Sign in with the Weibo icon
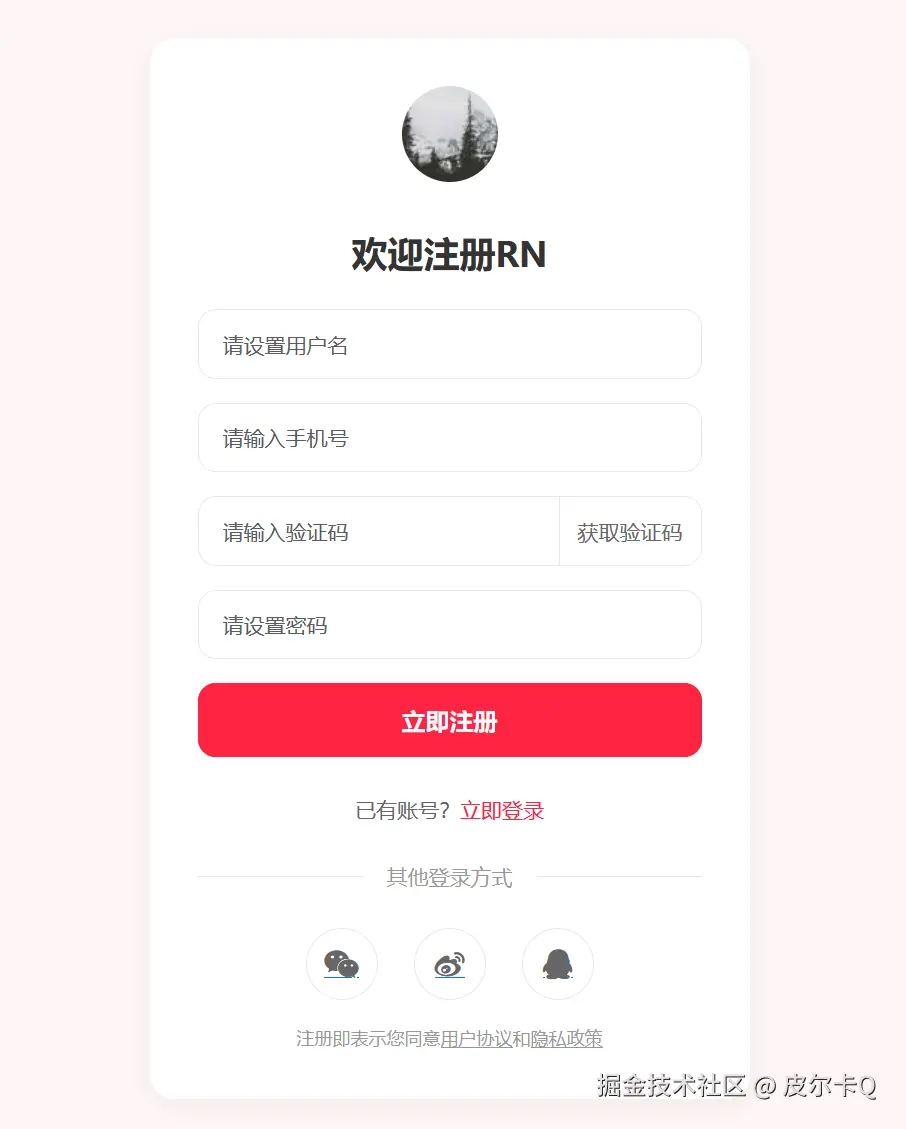 tap(450, 964)
